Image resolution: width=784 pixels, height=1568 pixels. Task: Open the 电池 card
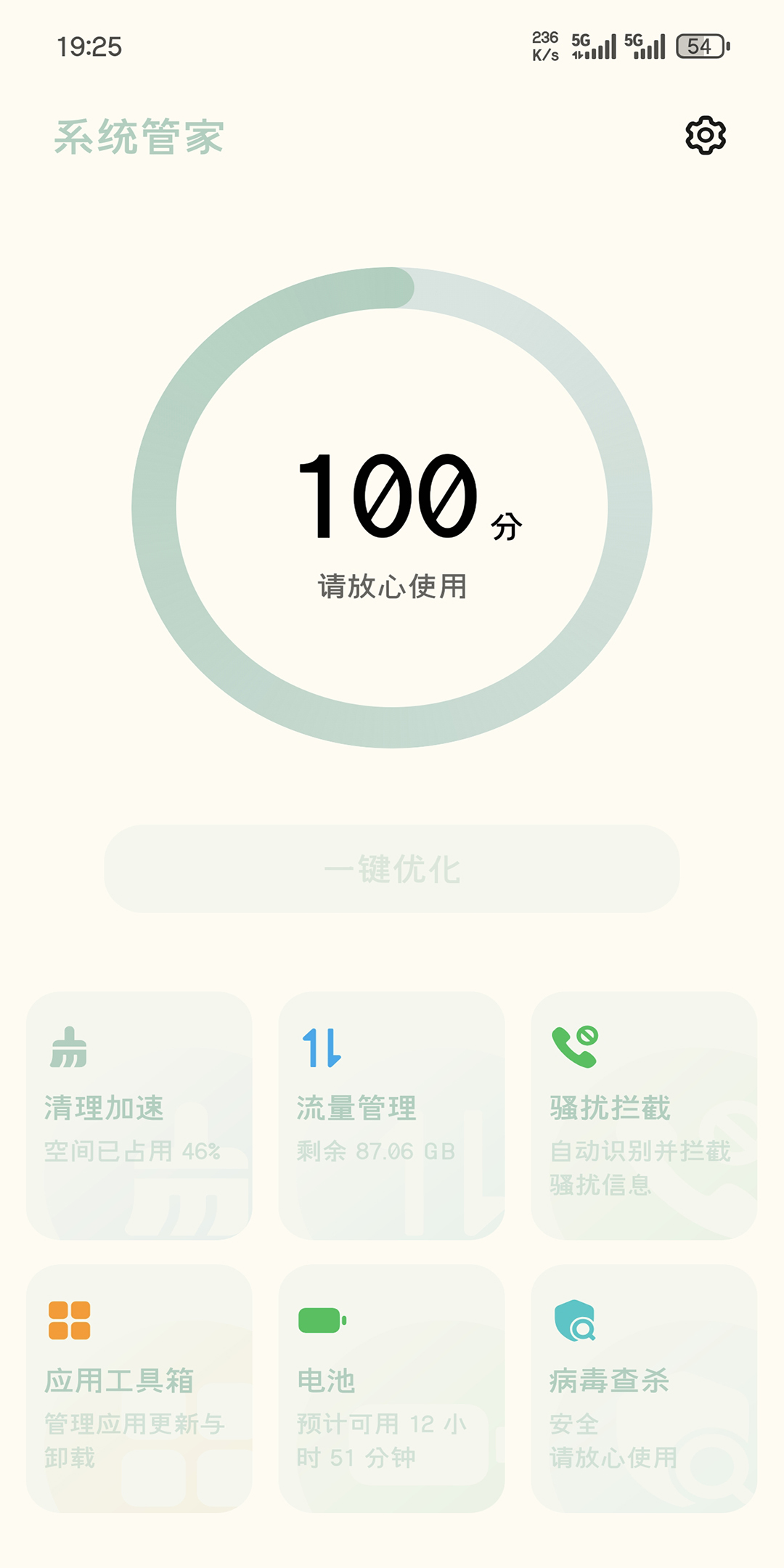tap(392, 1388)
